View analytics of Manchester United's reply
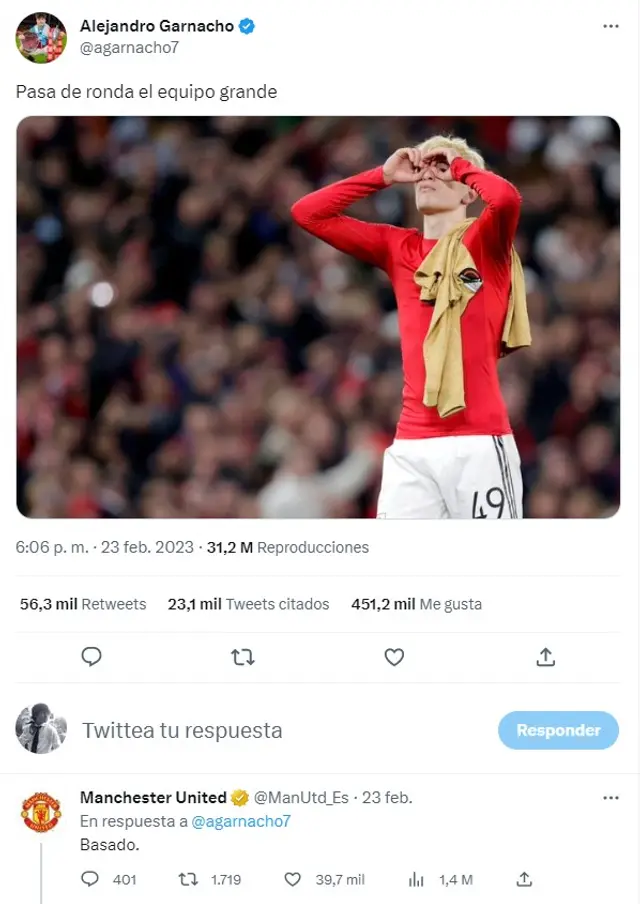This screenshot has width=640, height=904. [x=417, y=880]
